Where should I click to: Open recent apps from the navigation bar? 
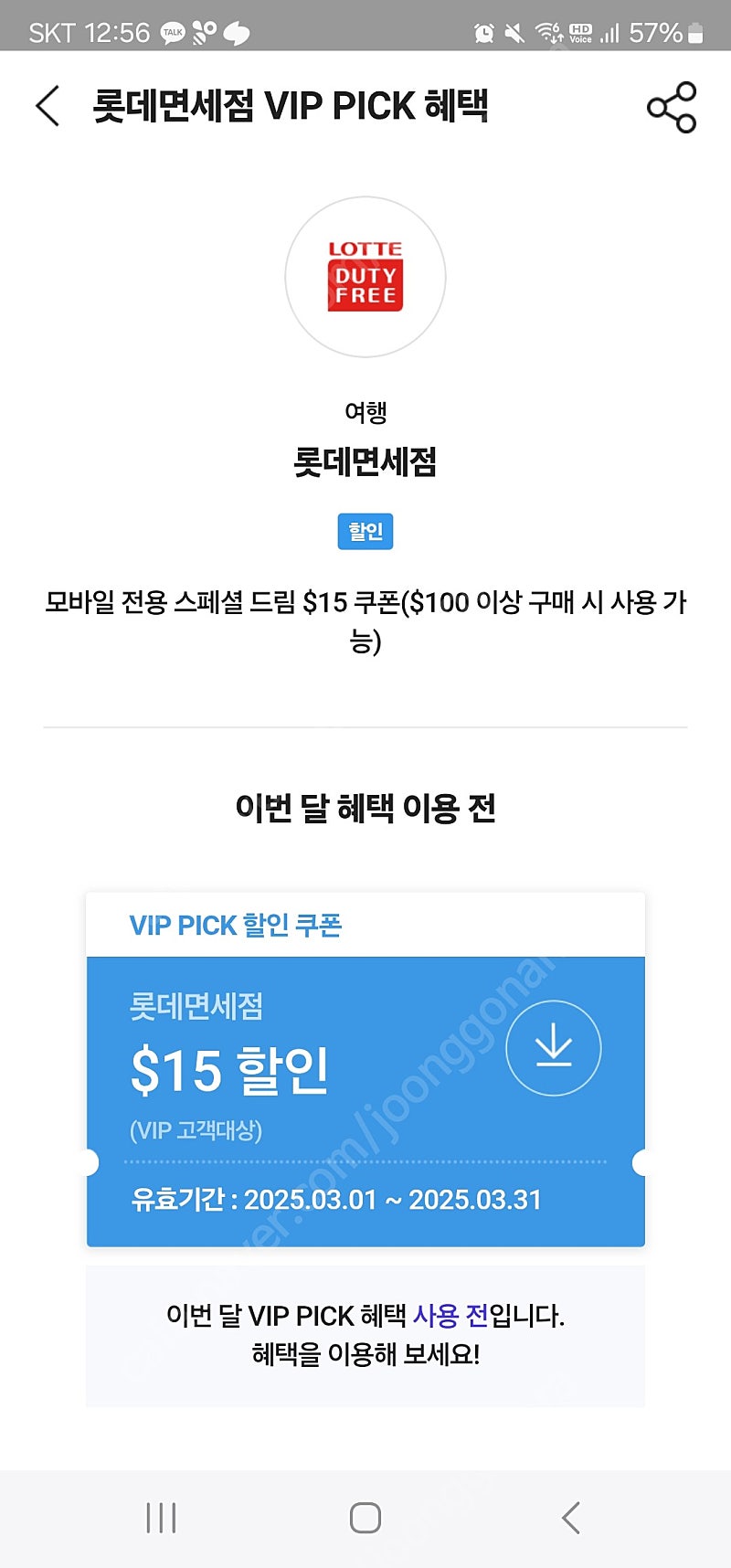click(161, 1518)
